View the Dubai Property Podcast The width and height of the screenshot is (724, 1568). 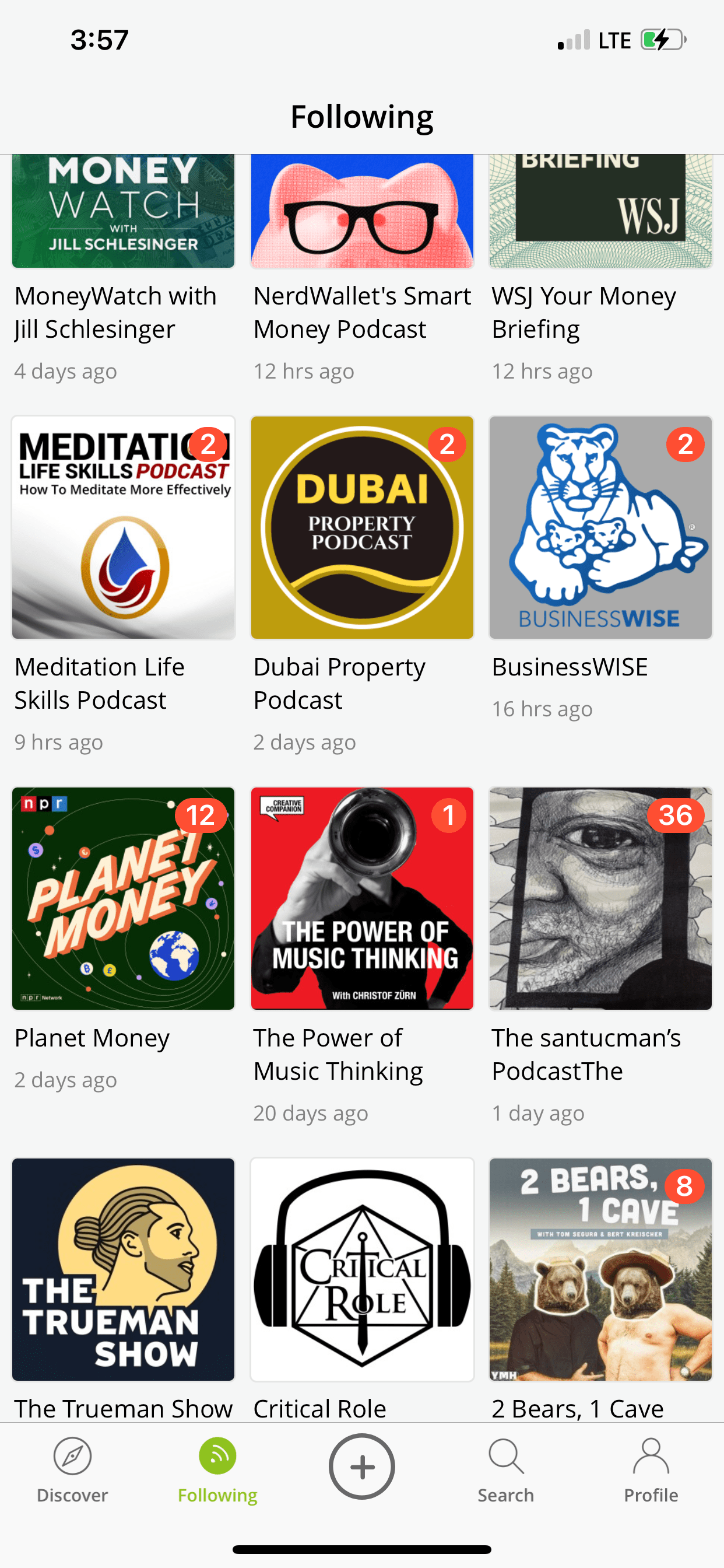pyautogui.click(x=362, y=528)
